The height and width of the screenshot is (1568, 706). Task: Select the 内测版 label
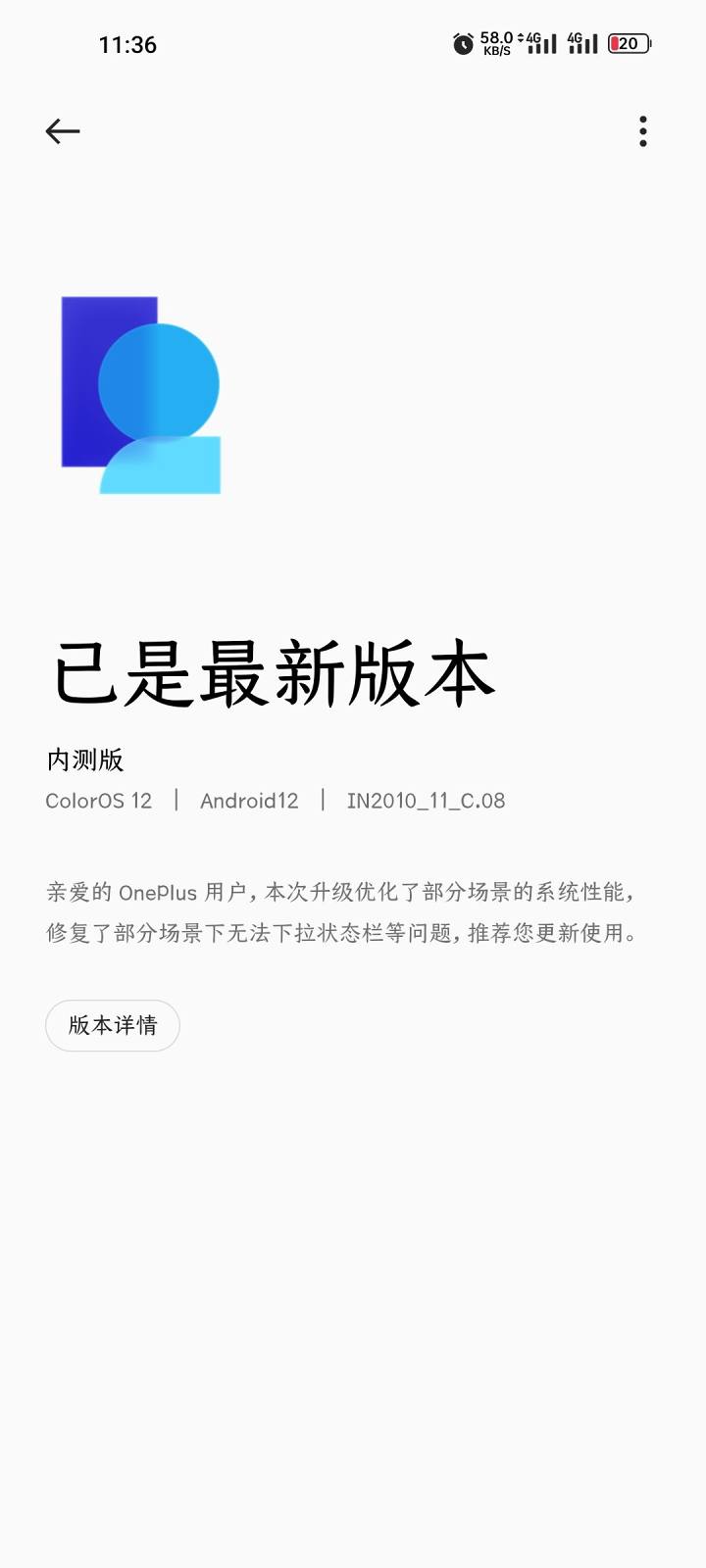click(x=90, y=759)
